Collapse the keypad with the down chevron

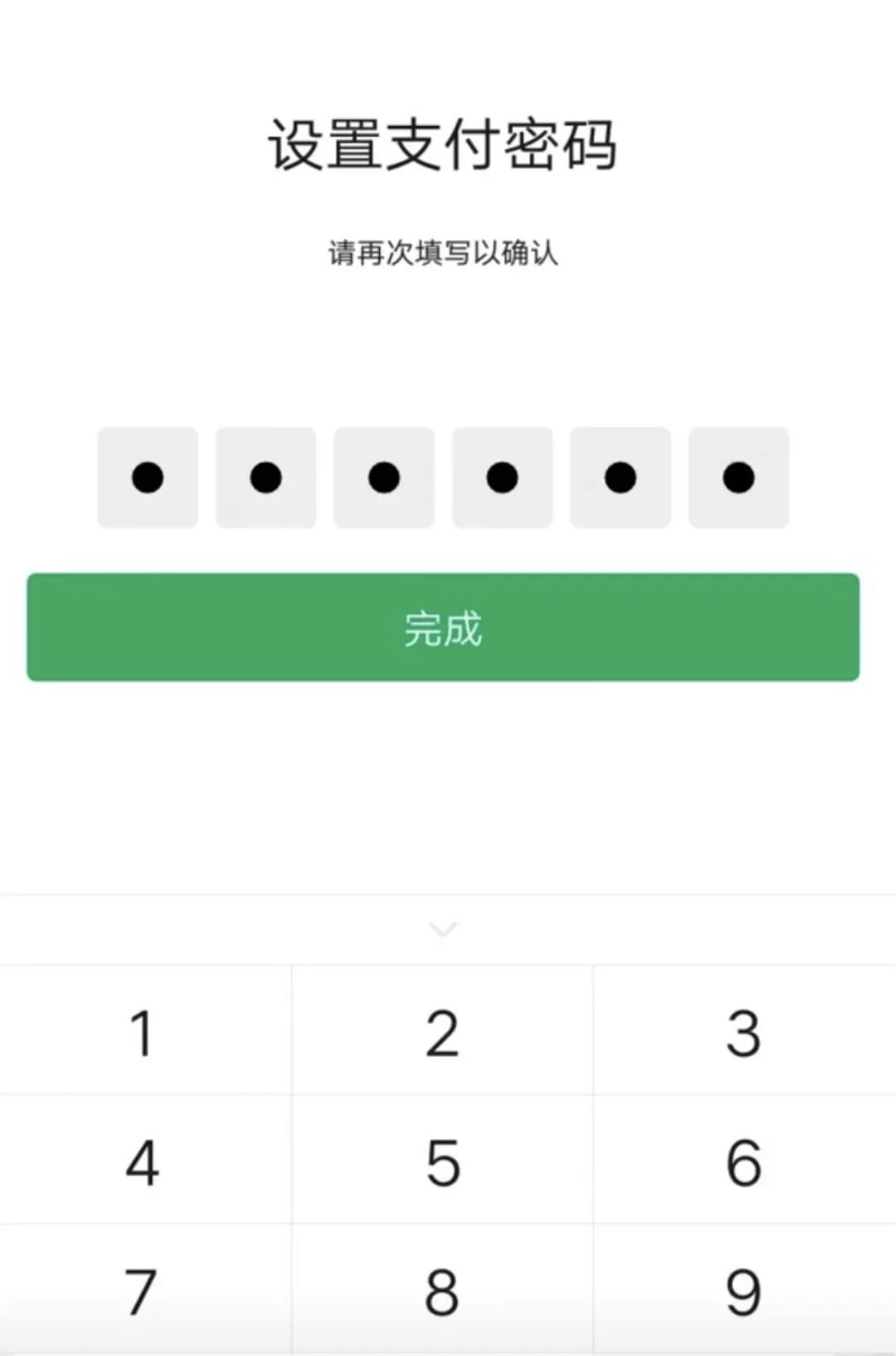click(443, 929)
